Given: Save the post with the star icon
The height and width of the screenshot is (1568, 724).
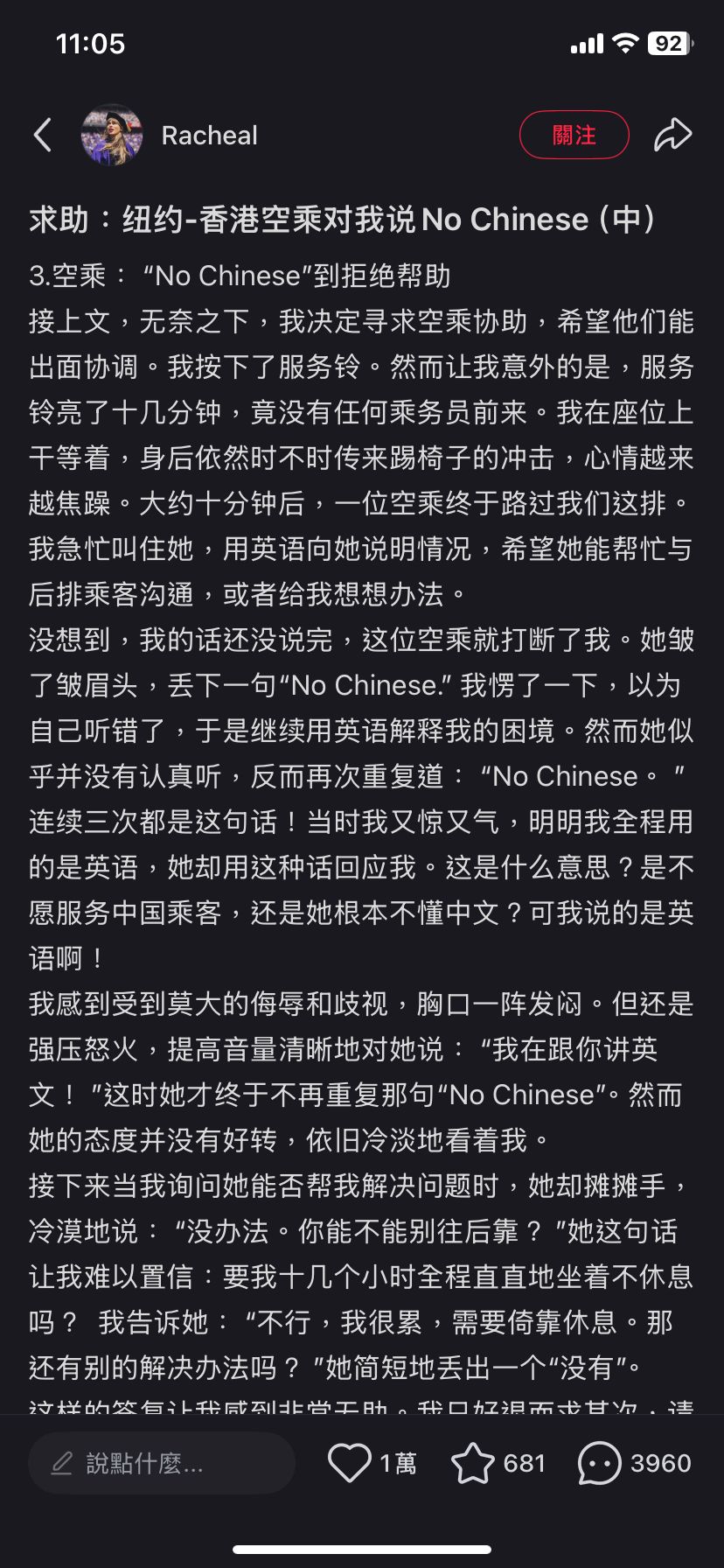Looking at the screenshot, I should [x=472, y=1462].
